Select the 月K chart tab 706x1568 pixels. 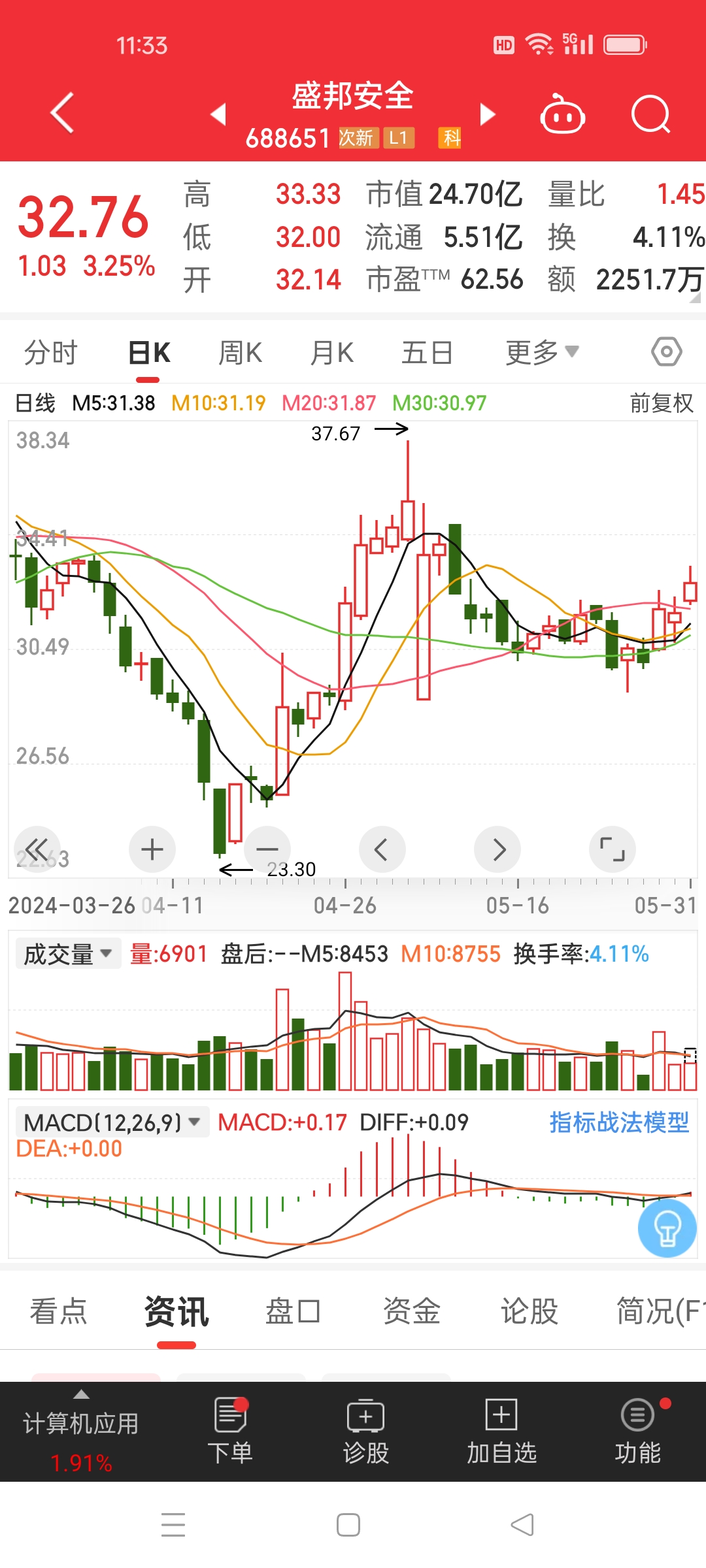pyautogui.click(x=332, y=353)
